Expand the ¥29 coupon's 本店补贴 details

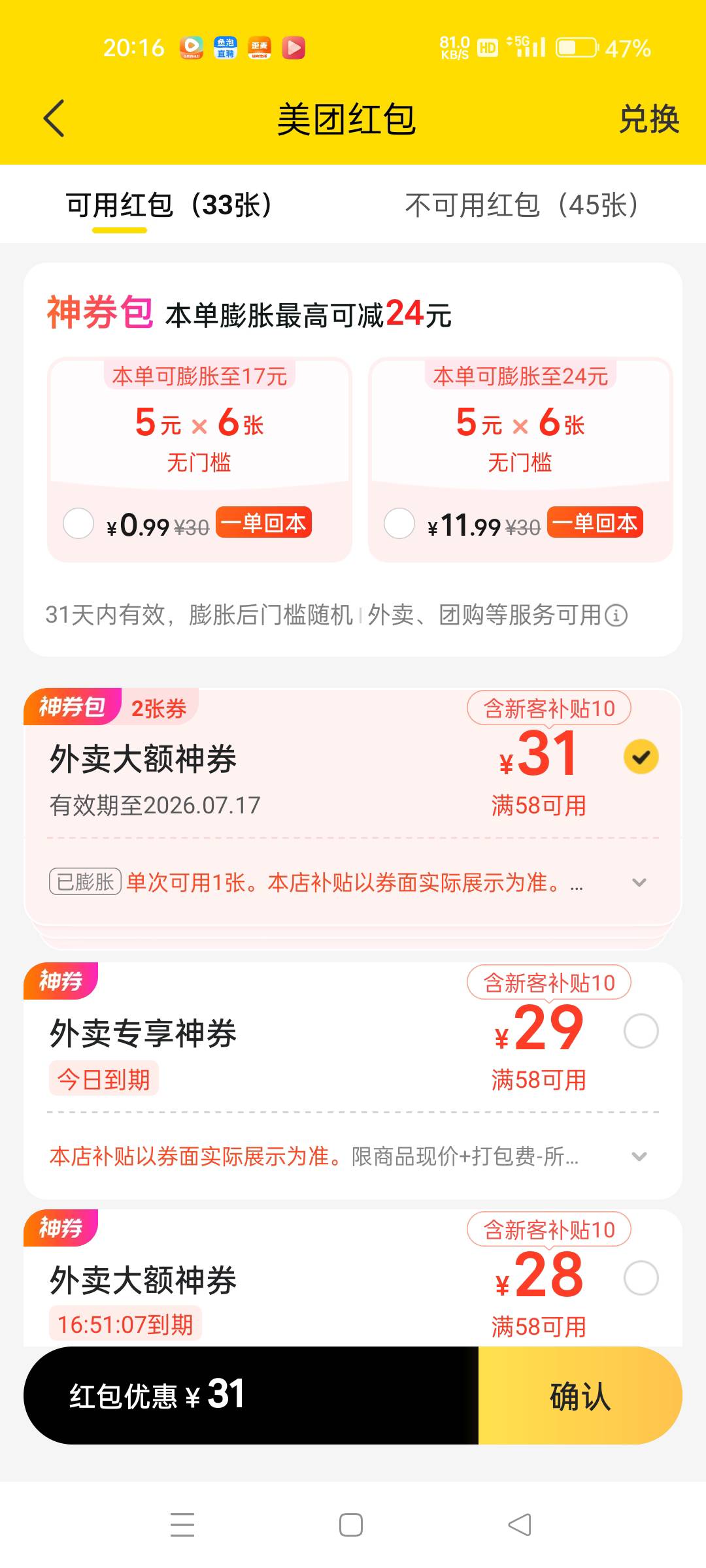[639, 1156]
